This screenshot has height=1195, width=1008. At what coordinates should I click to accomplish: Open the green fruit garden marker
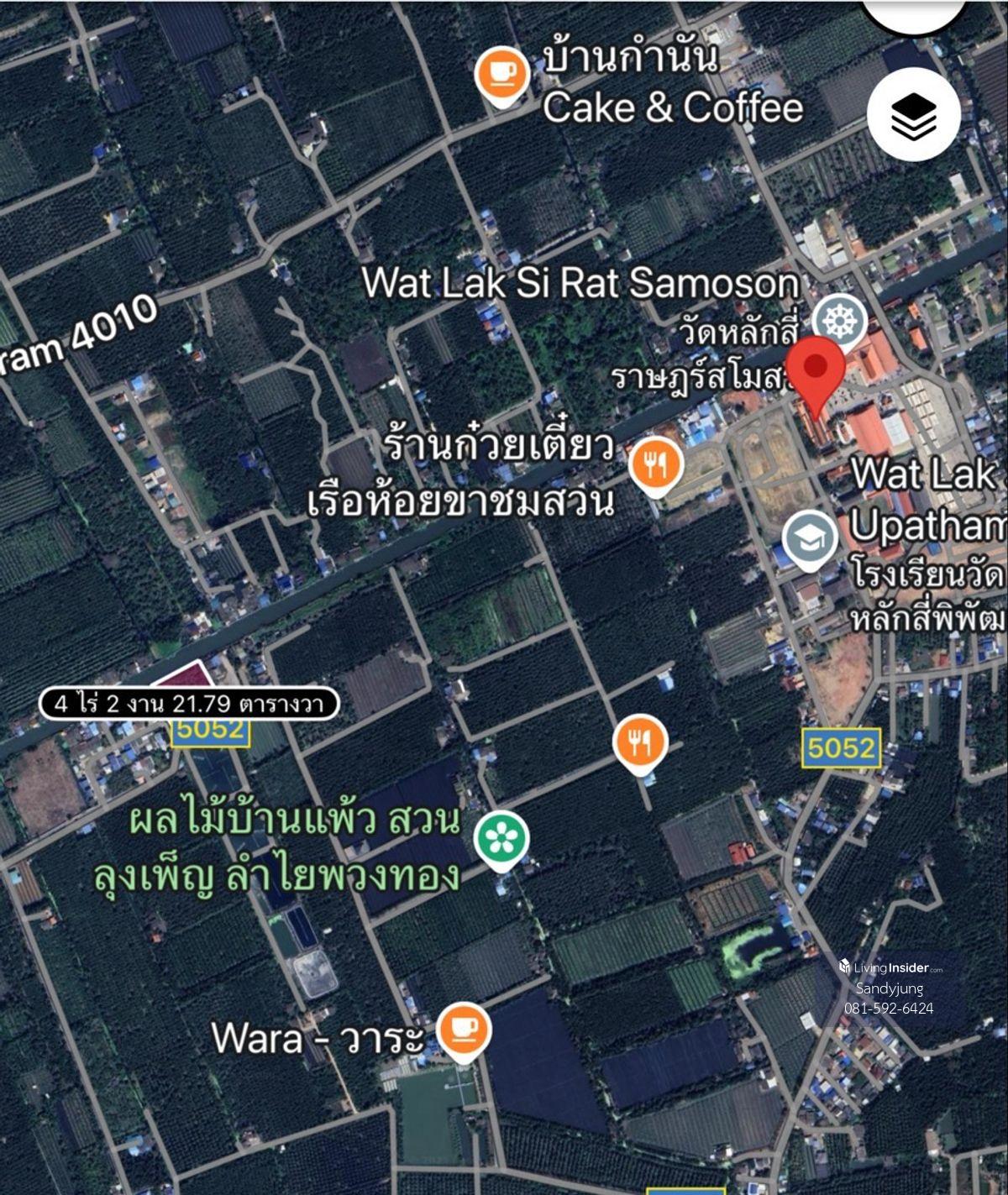[501, 839]
